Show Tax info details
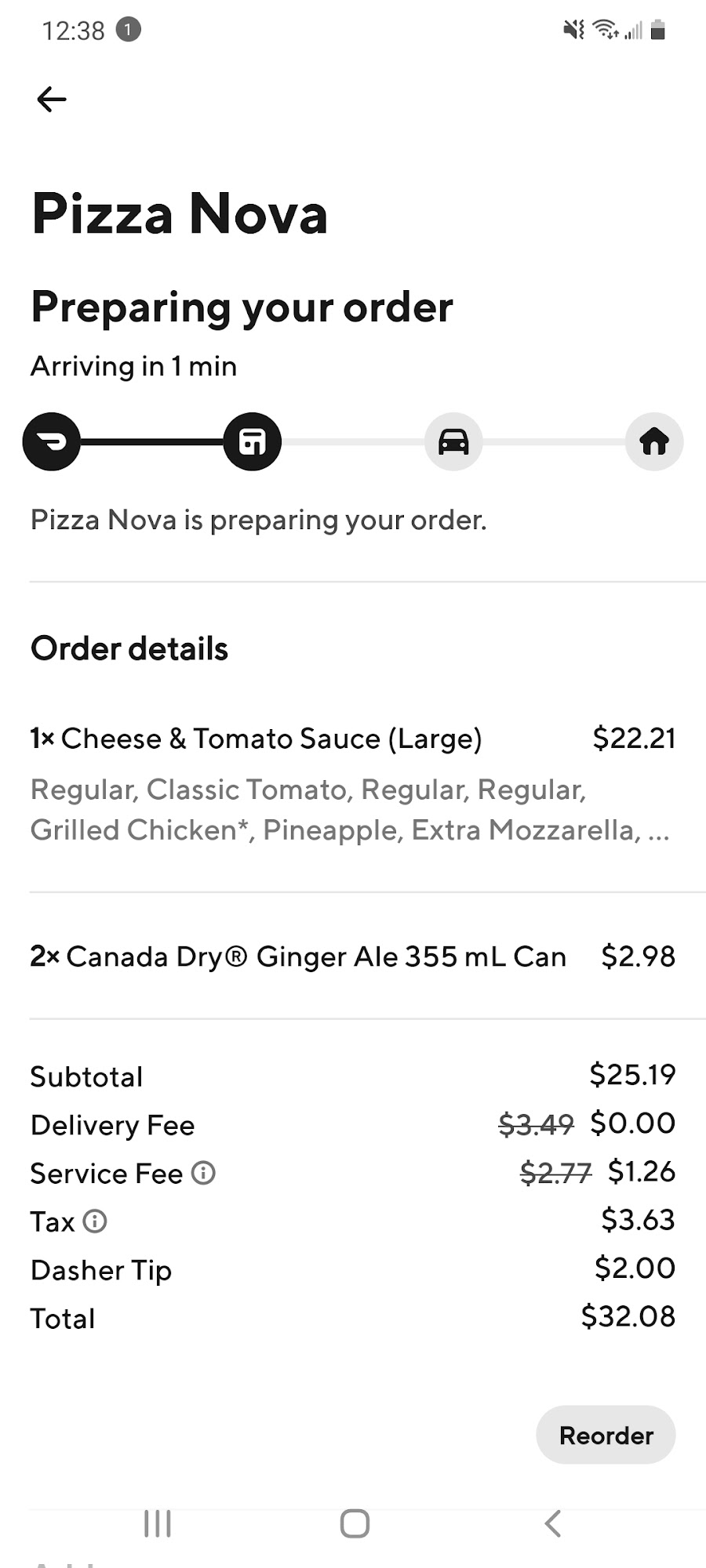Viewport: 706px width, 1568px height. point(95,1221)
